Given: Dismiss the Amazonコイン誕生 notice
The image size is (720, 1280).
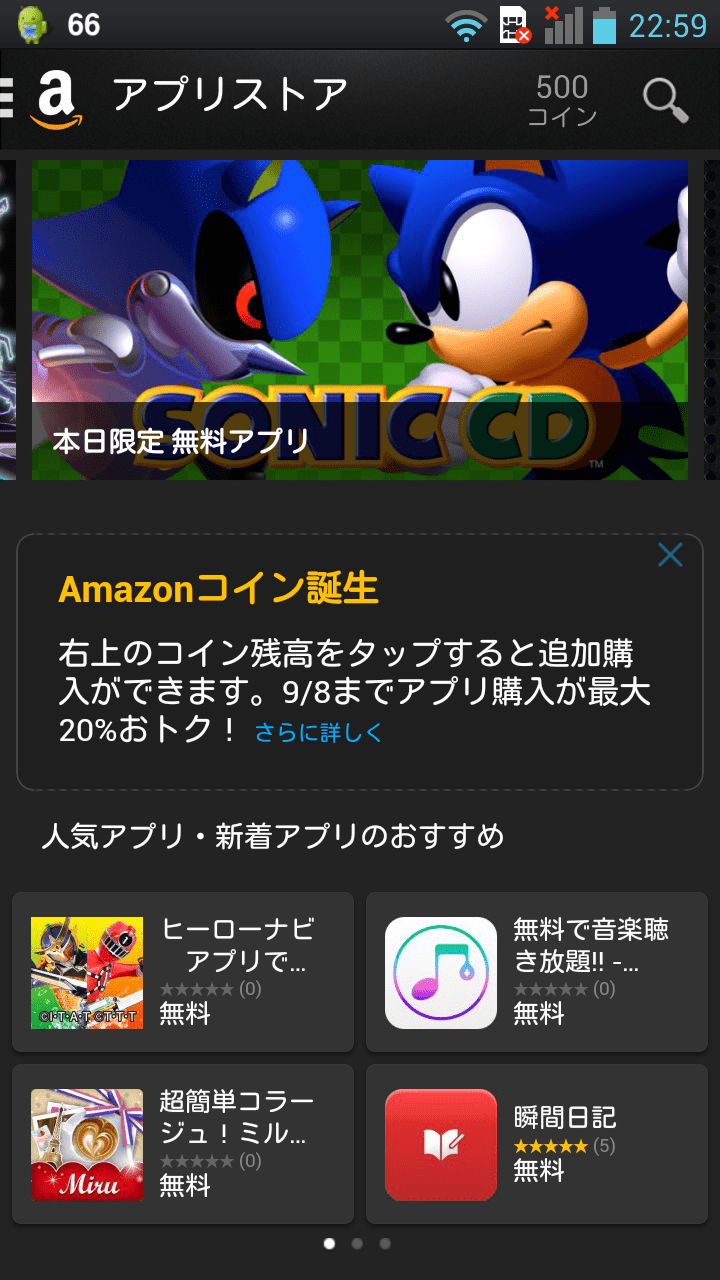Looking at the screenshot, I should 670,555.
